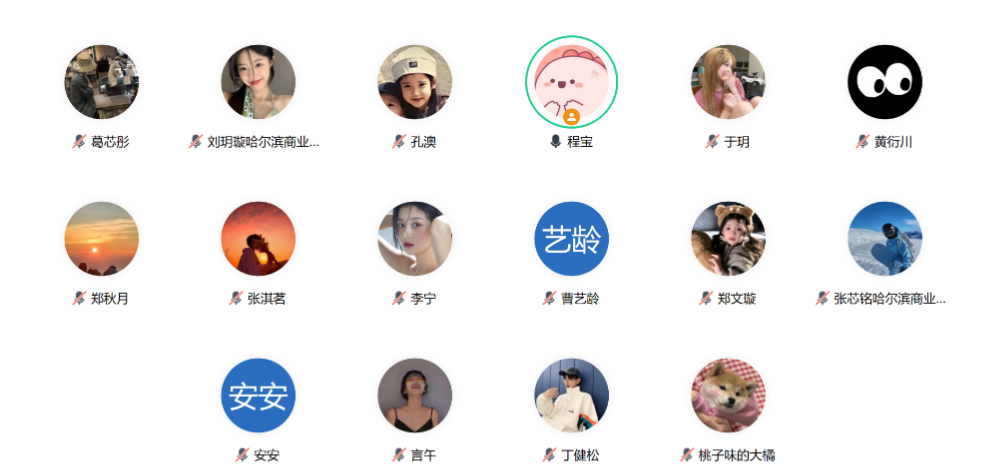Open participant 葛芯彤's avatar

click(x=101, y=82)
